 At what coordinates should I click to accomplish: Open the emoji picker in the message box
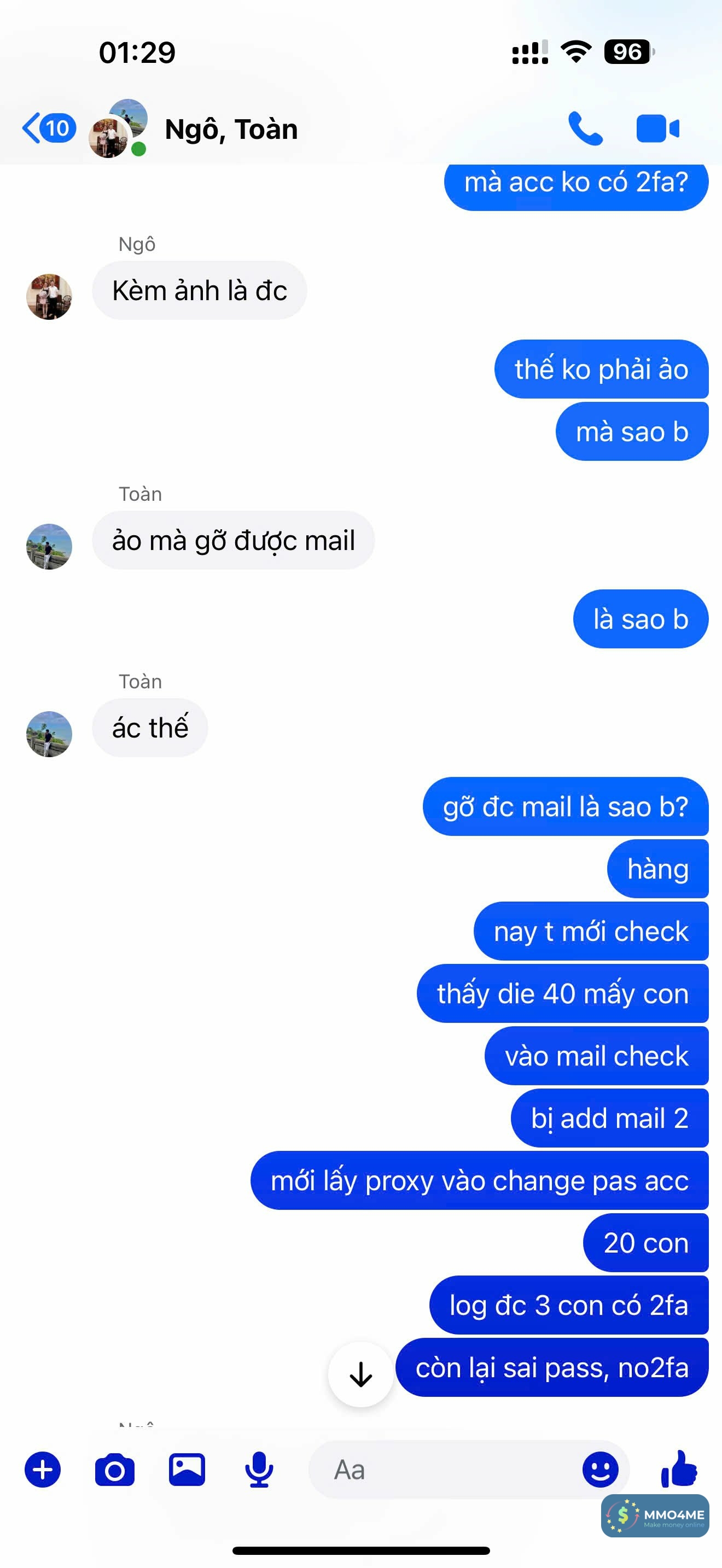(x=600, y=1470)
